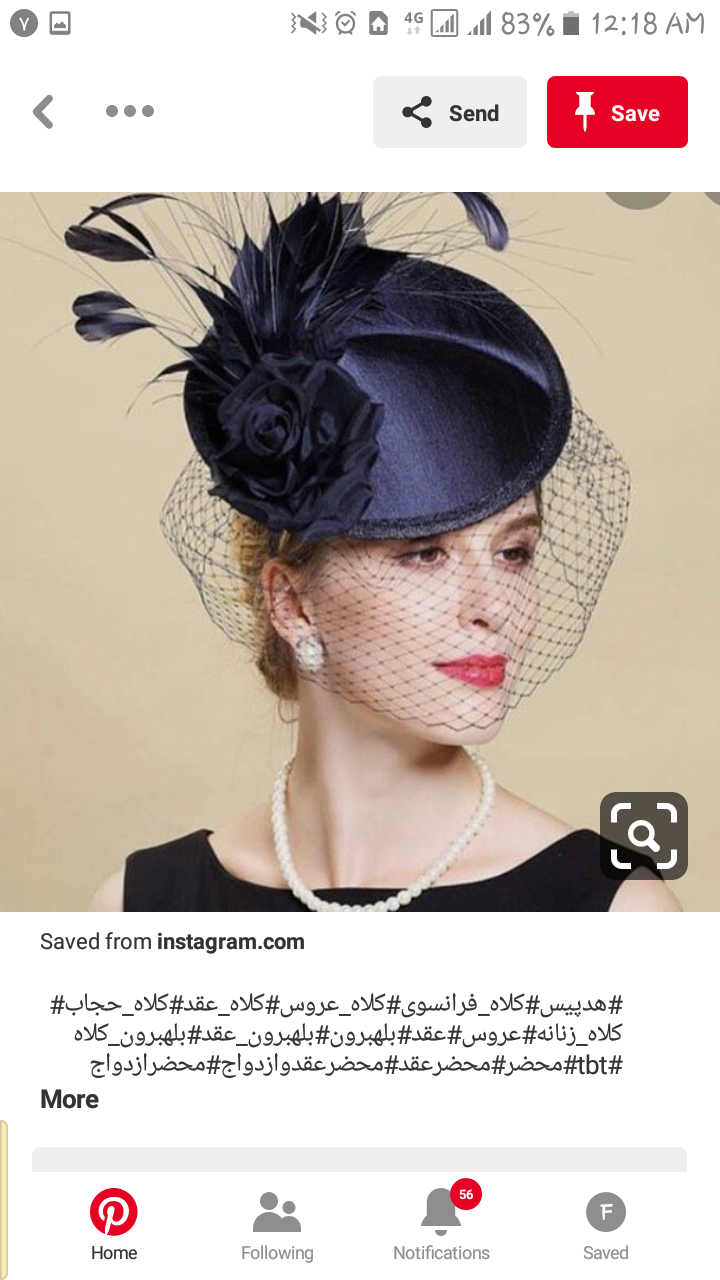Open the Notifications tab
Image resolution: width=720 pixels, height=1280 pixels.
click(x=441, y=1226)
